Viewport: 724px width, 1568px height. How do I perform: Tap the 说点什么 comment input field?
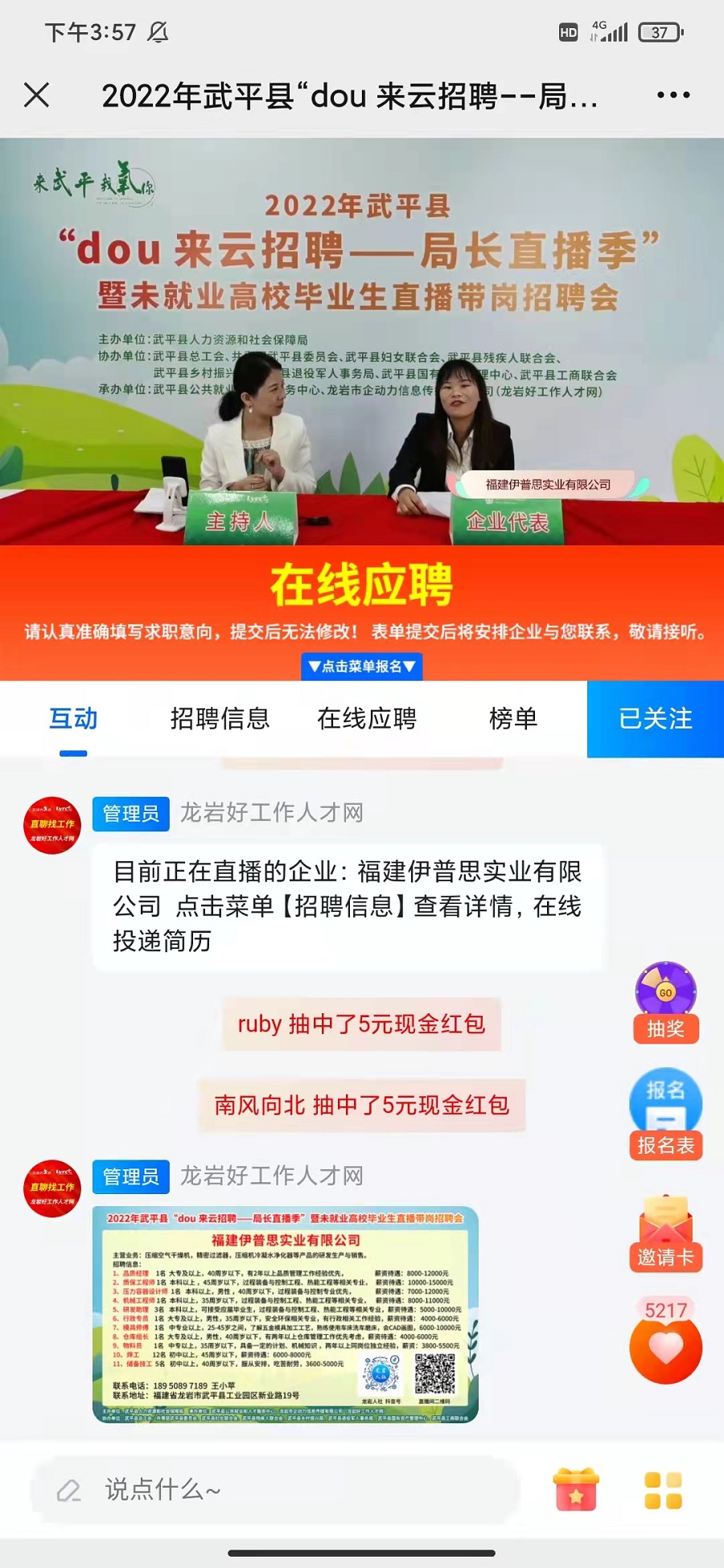pos(274,1490)
